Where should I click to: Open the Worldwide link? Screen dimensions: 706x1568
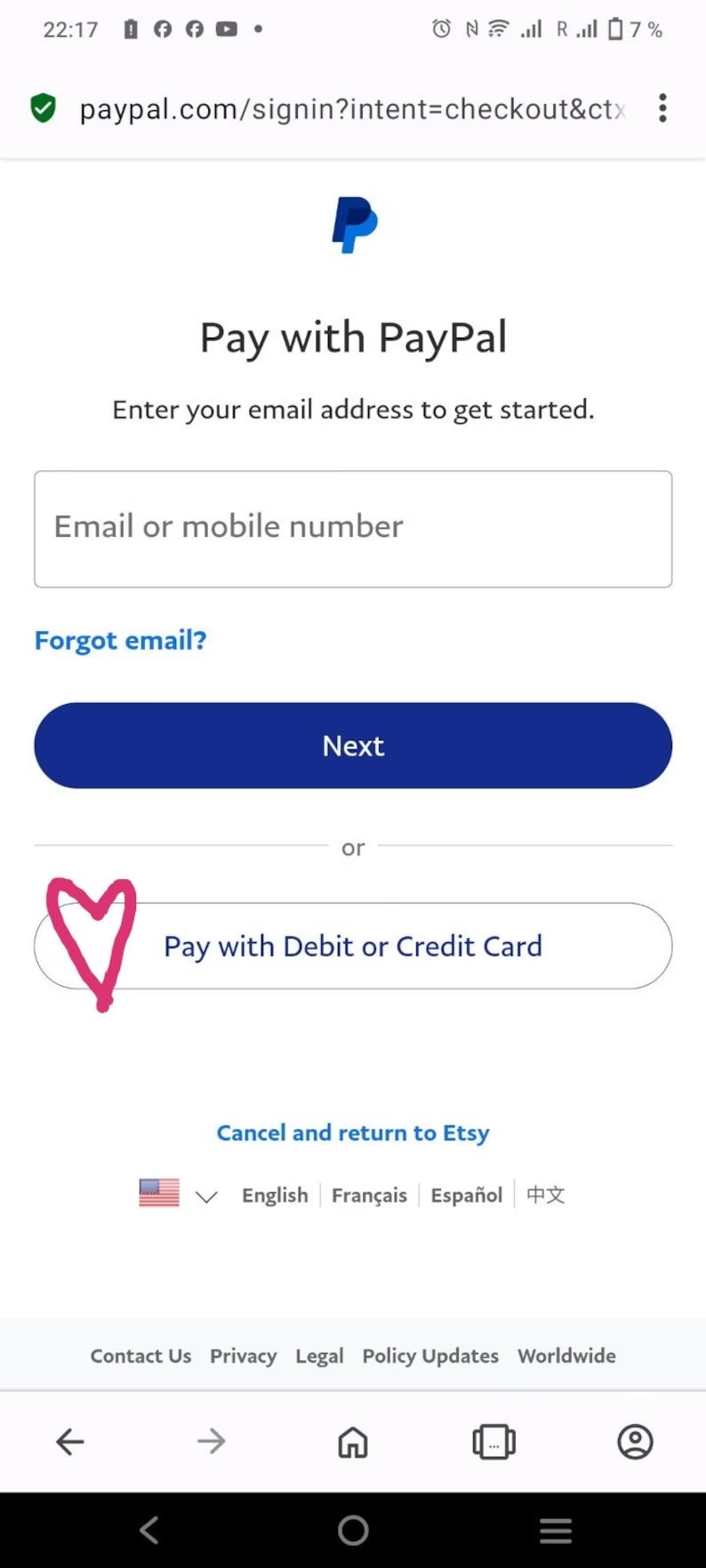click(x=566, y=1356)
